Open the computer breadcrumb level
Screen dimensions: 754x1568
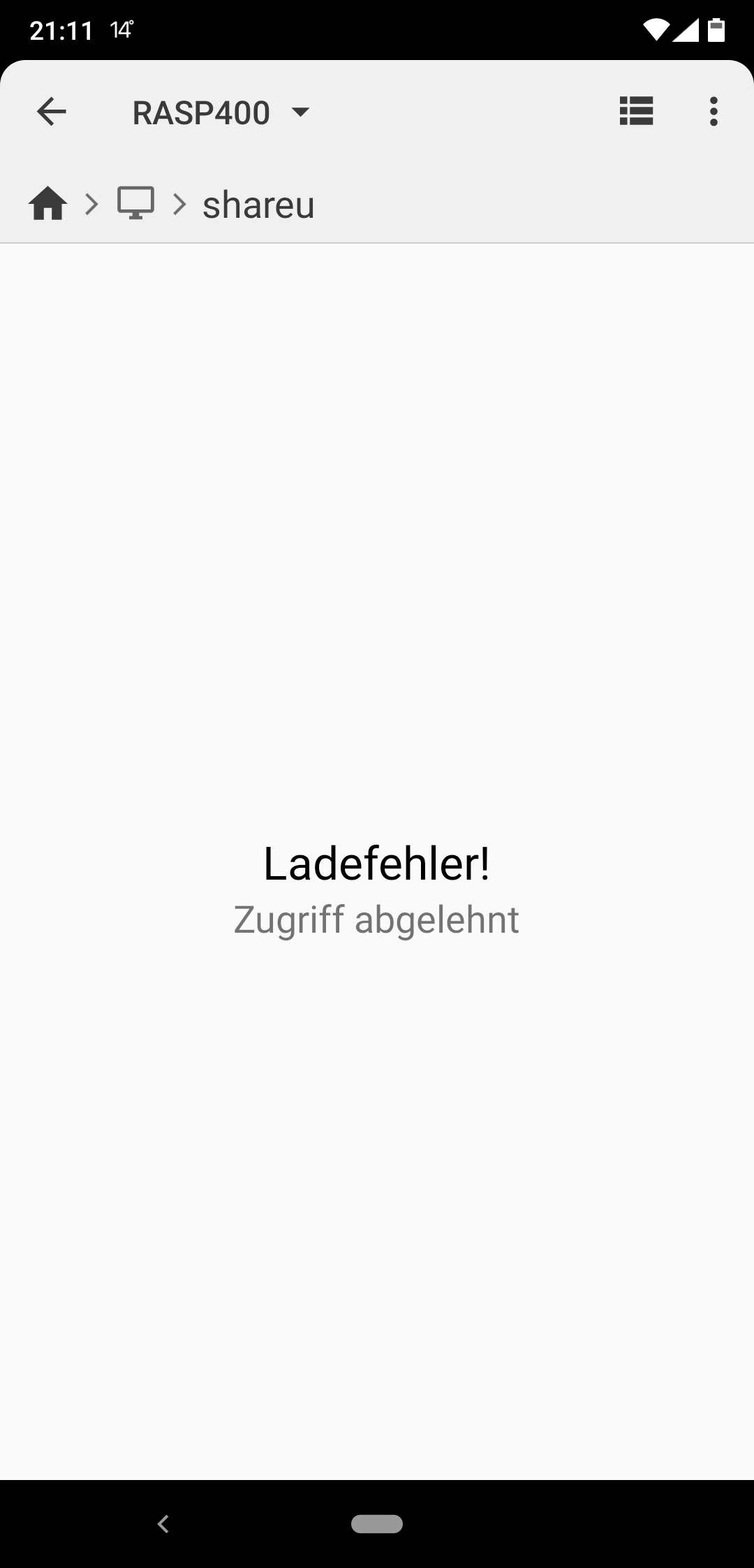click(x=135, y=204)
